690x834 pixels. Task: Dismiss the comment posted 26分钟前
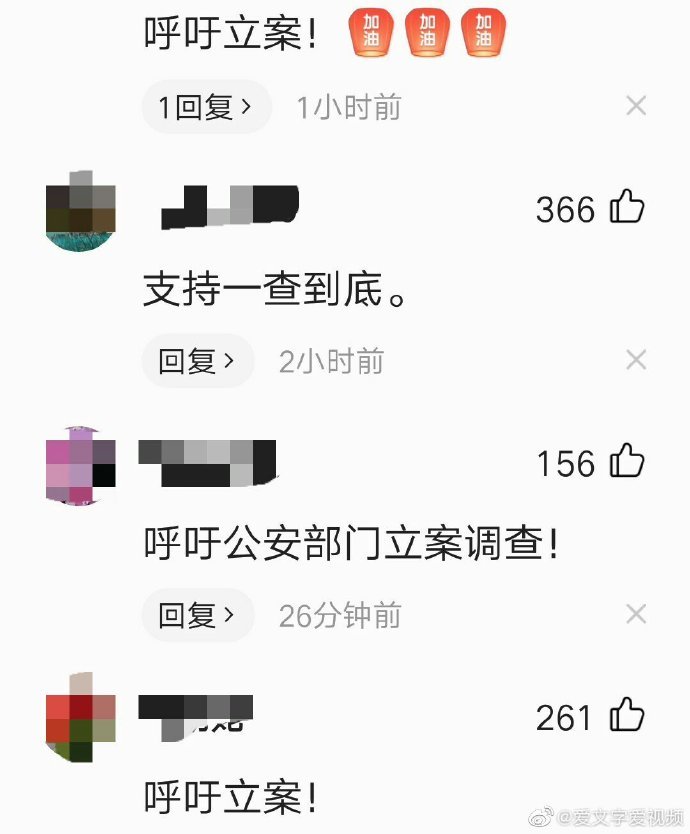click(636, 614)
